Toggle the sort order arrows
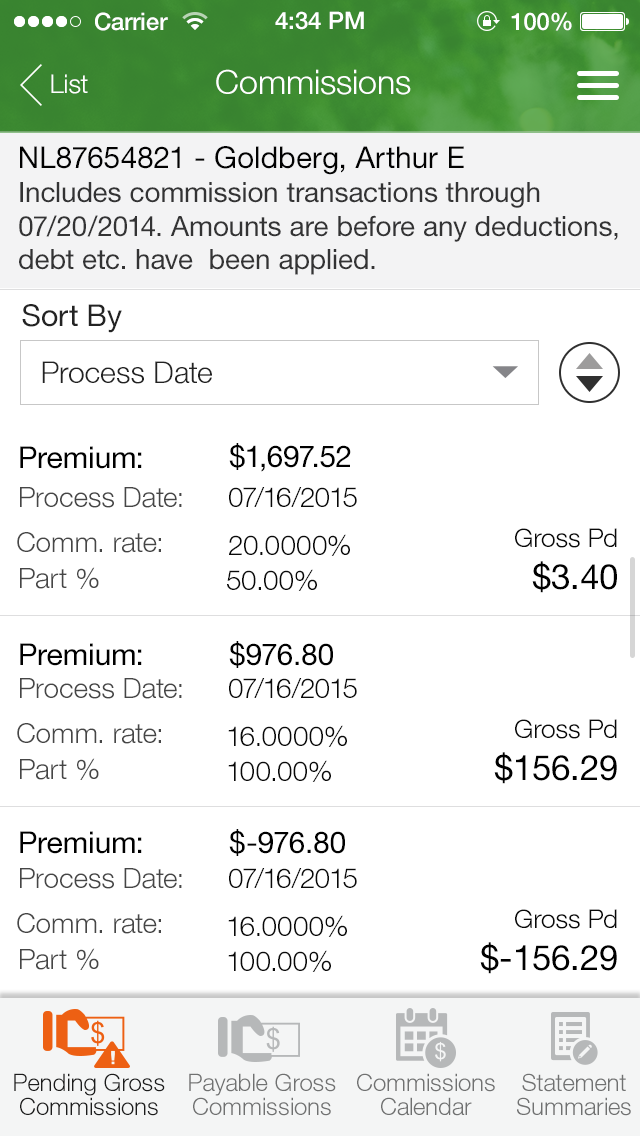The image size is (640, 1136). tap(589, 372)
